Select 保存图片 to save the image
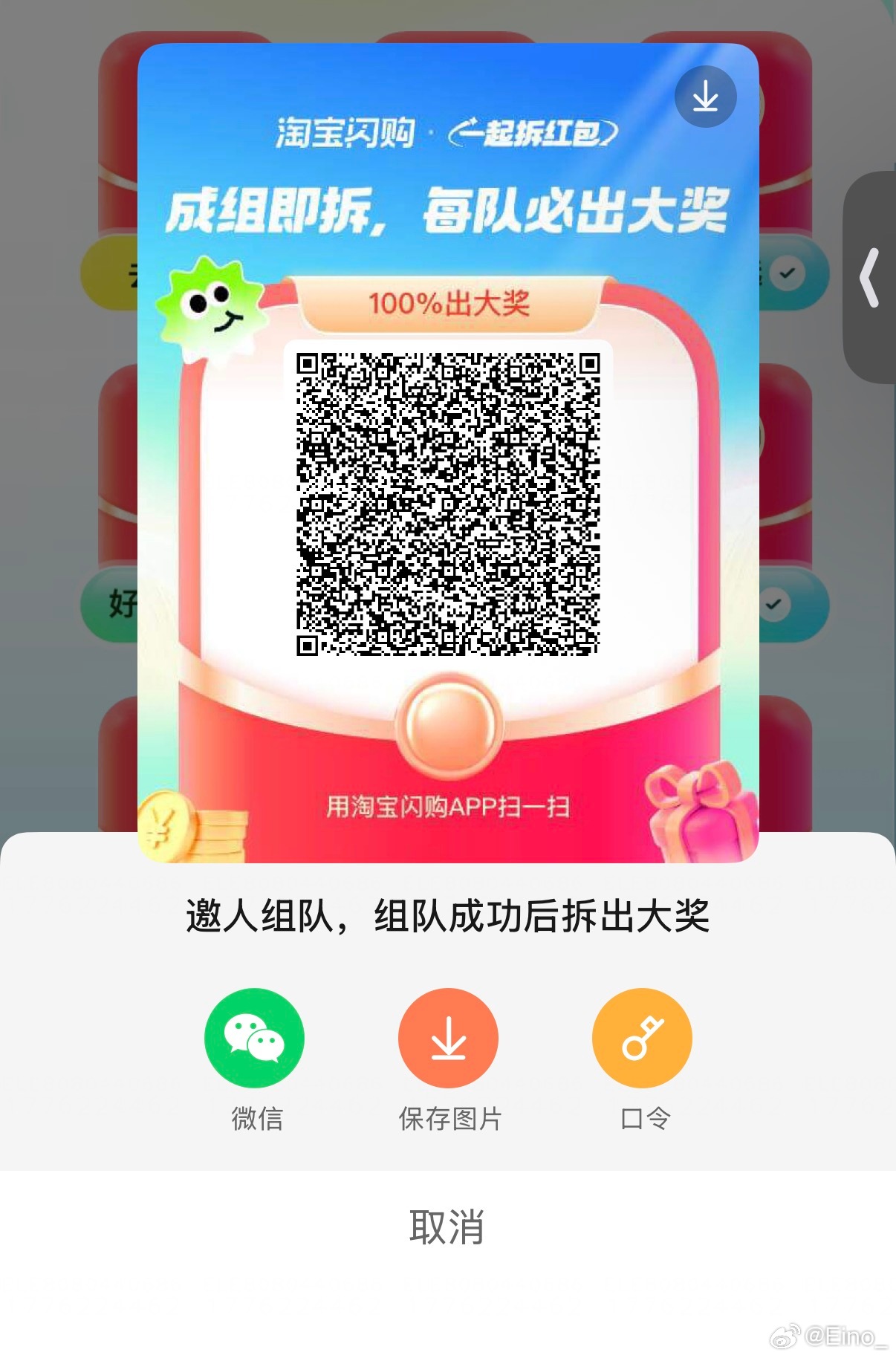 448,1038
